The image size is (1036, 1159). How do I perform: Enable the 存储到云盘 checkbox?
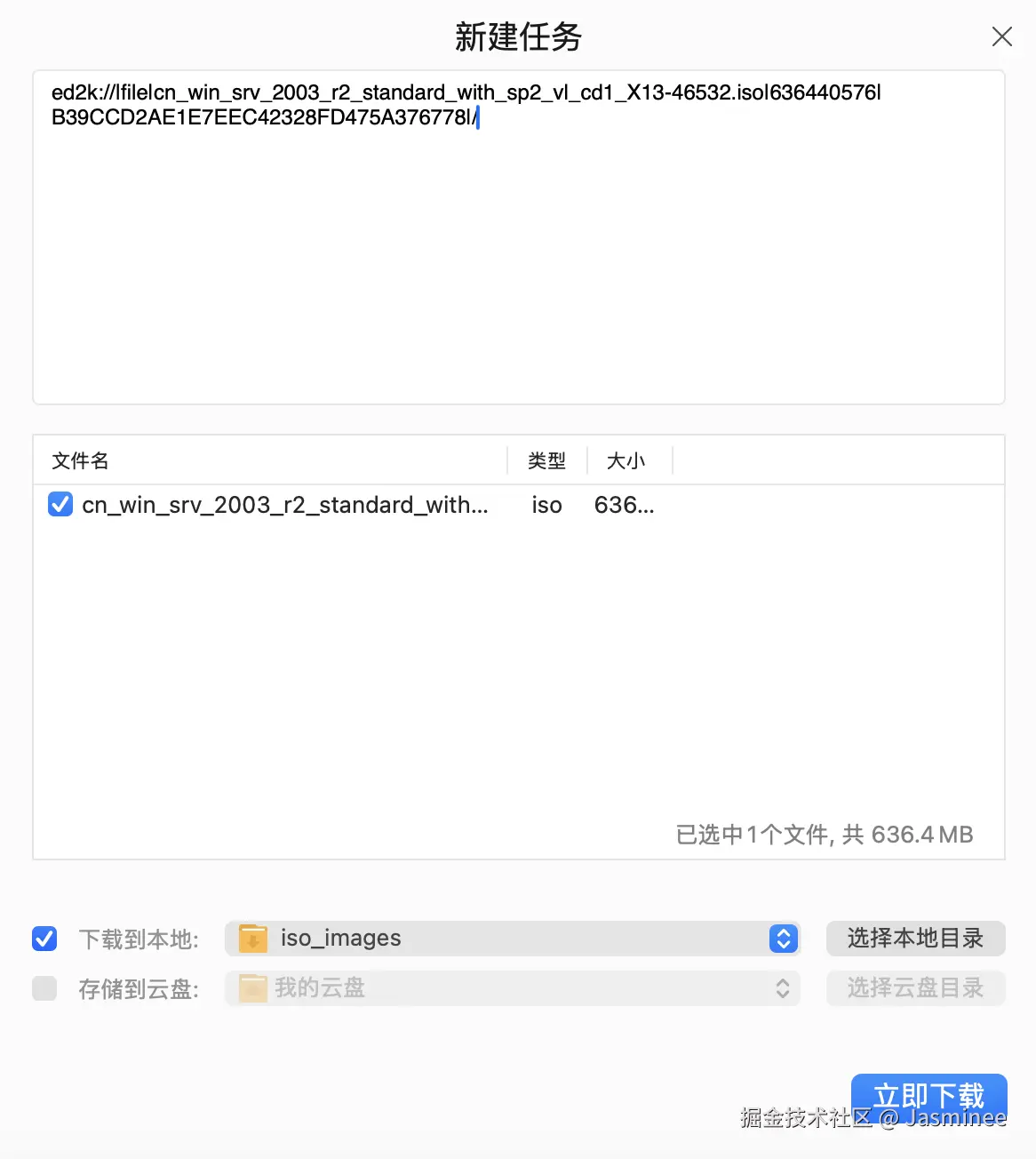pyautogui.click(x=44, y=988)
